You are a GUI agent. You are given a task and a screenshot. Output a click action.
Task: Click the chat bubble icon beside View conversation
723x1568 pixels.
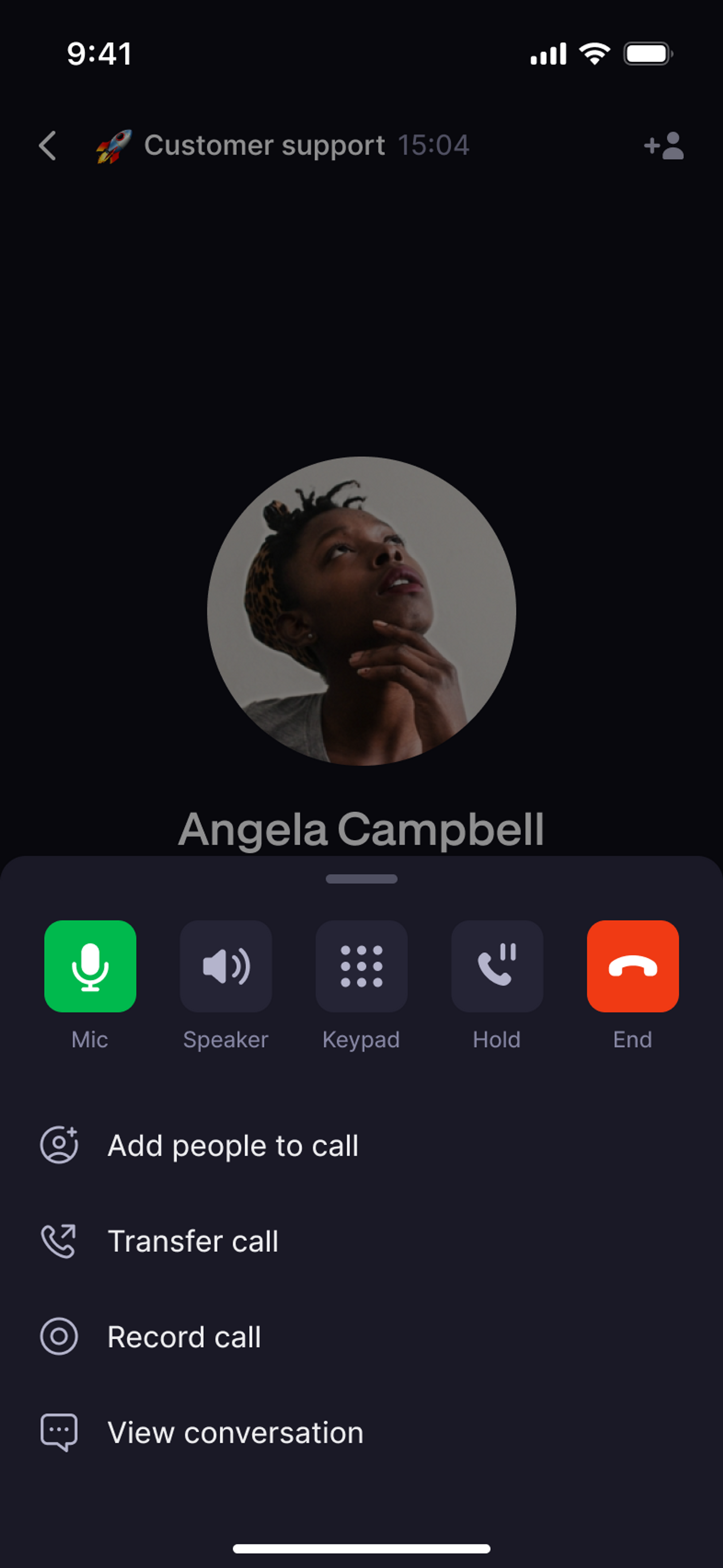(59, 1432)
